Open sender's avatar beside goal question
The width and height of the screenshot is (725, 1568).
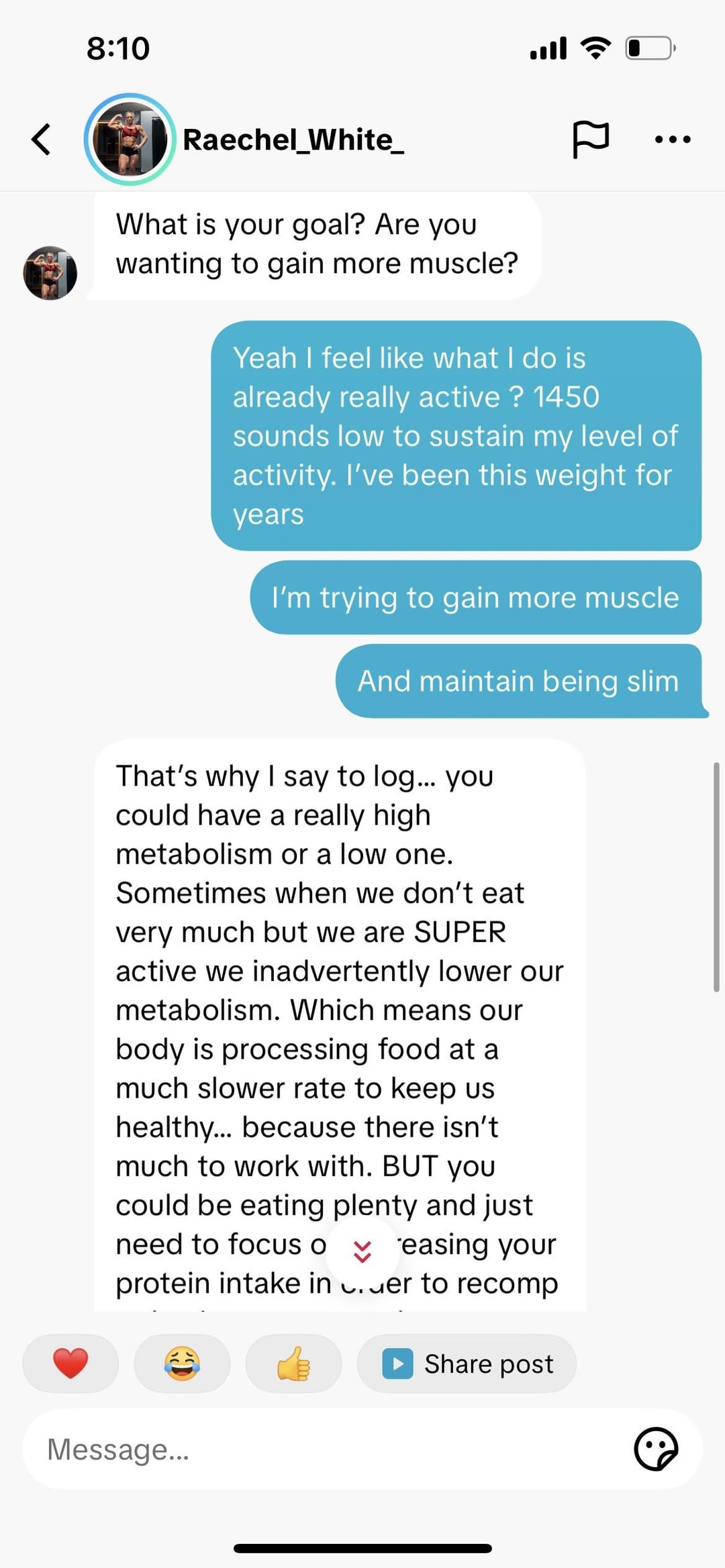click(x=50, y=273)
